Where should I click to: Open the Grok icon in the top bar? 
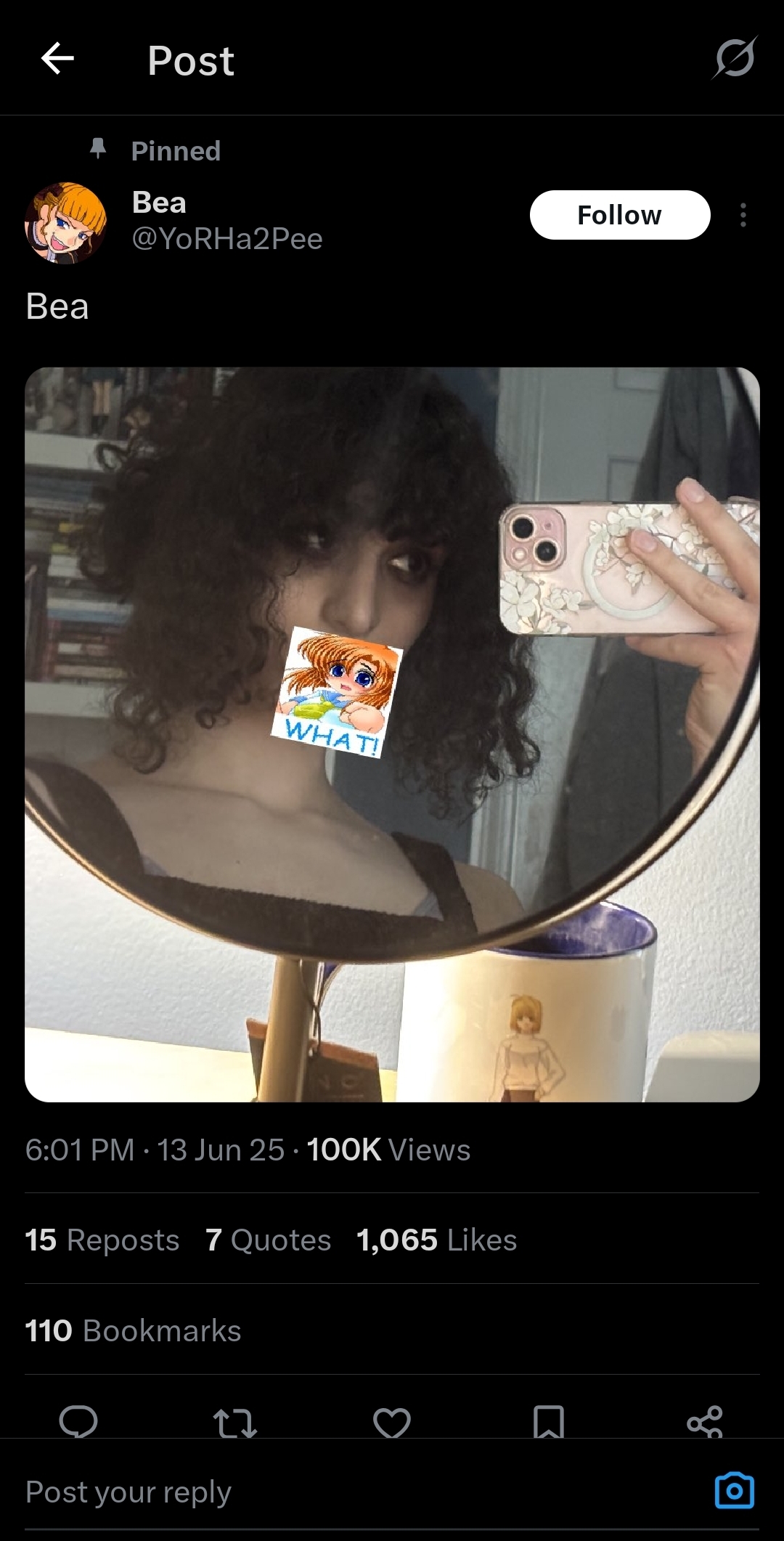(x=734, y=59)
